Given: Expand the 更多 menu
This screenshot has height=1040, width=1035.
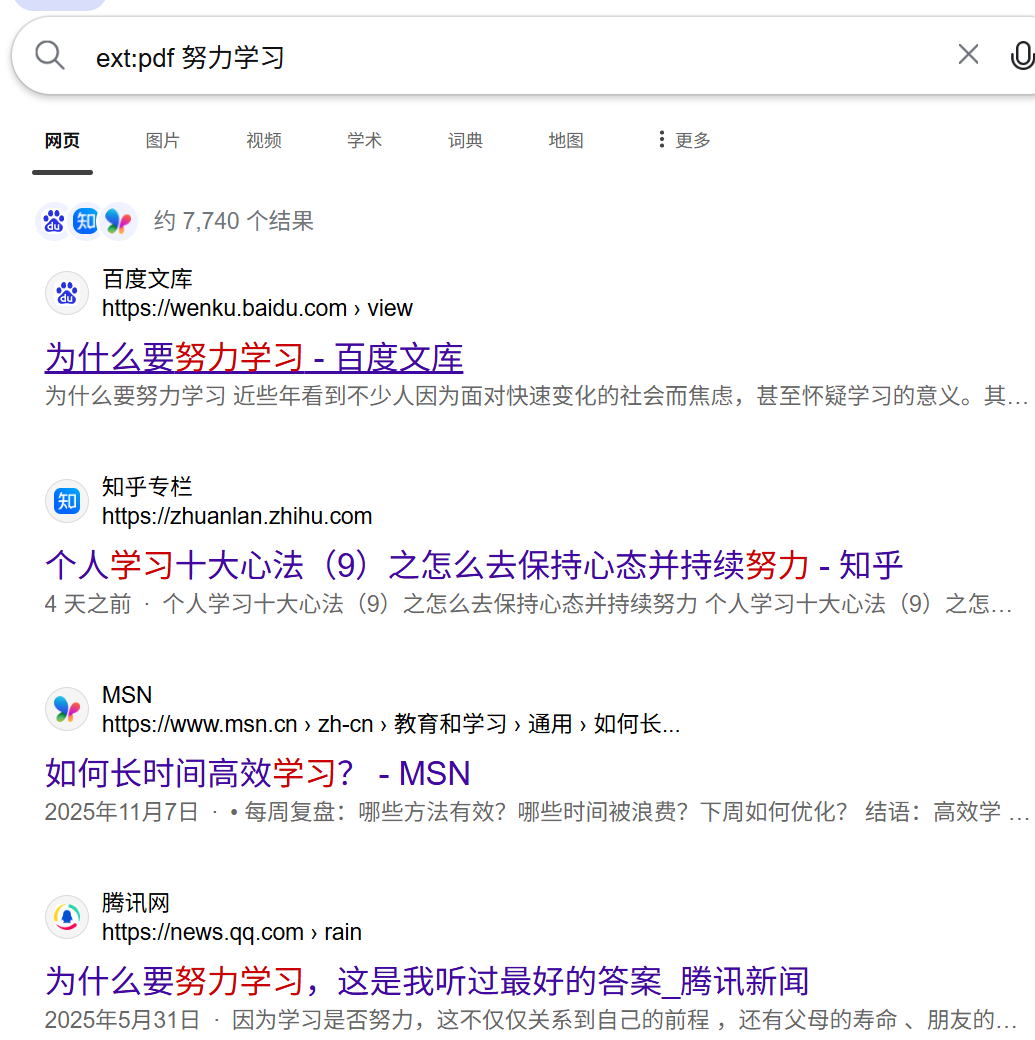Looking at the screenshot, I should [x=684, y=141].
